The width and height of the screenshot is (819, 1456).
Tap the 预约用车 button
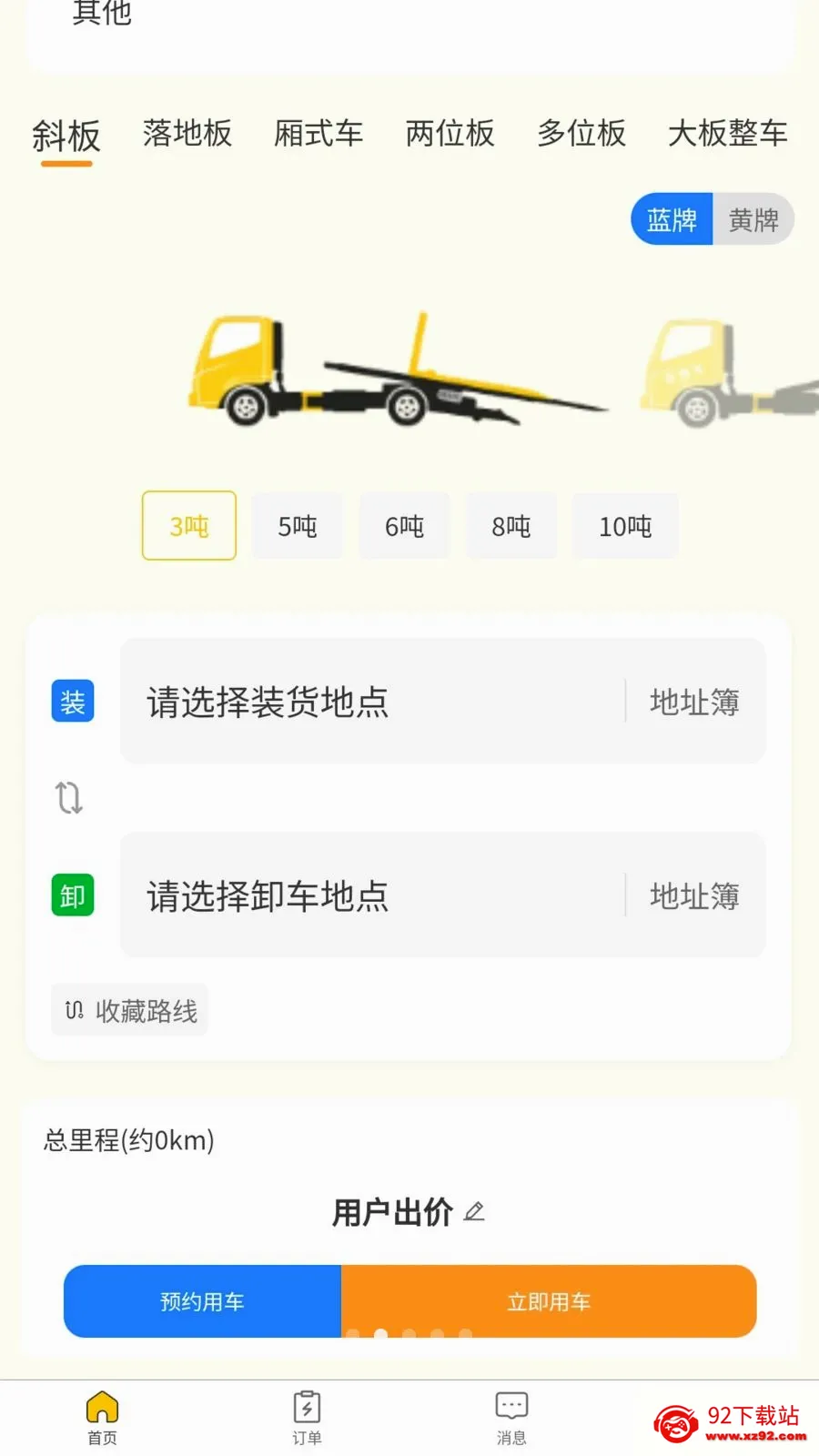click(x=202, y=1301)
